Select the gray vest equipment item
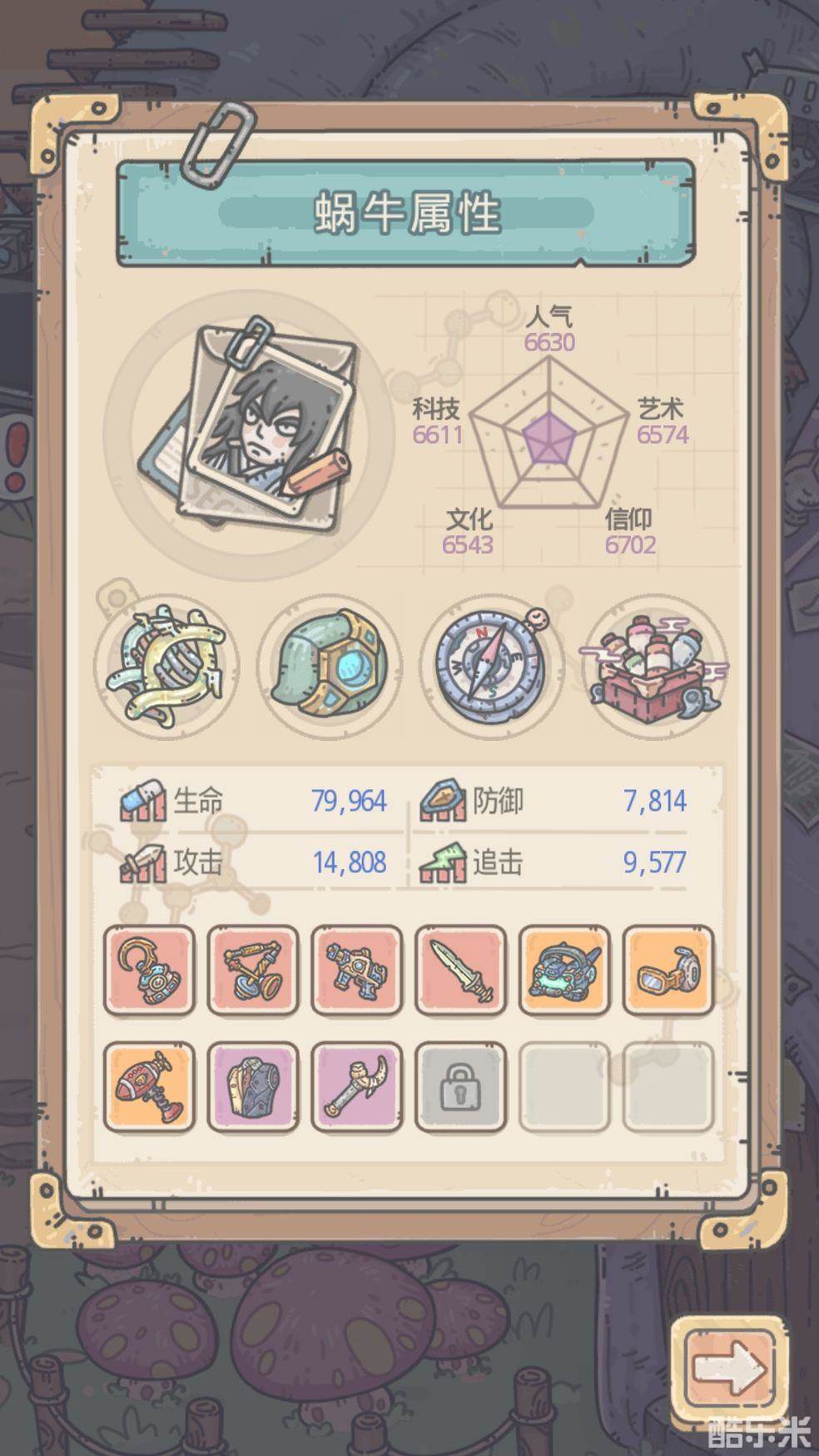 click(252, 1086)
